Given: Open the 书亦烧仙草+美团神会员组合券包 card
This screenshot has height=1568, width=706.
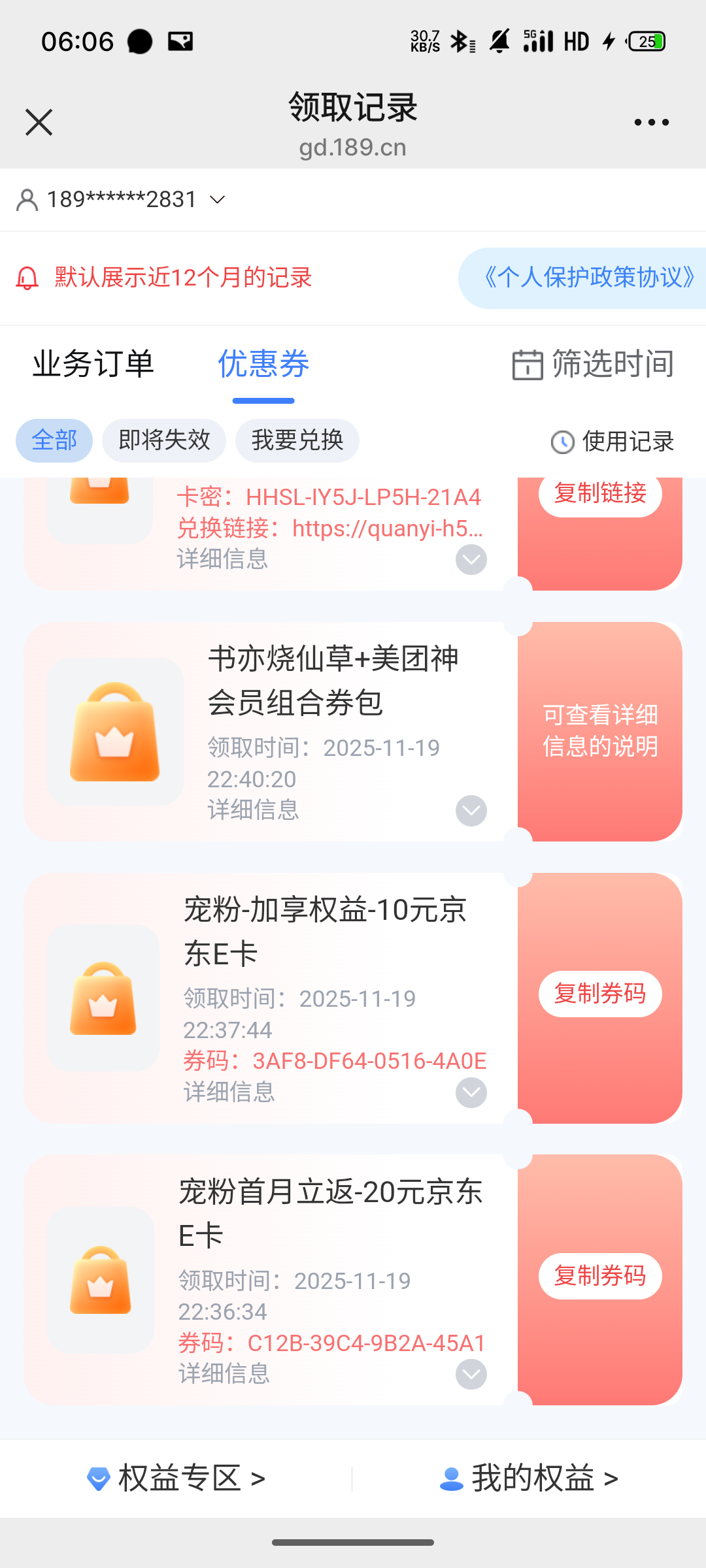Looking at the screenshot, I should (333, 681).
